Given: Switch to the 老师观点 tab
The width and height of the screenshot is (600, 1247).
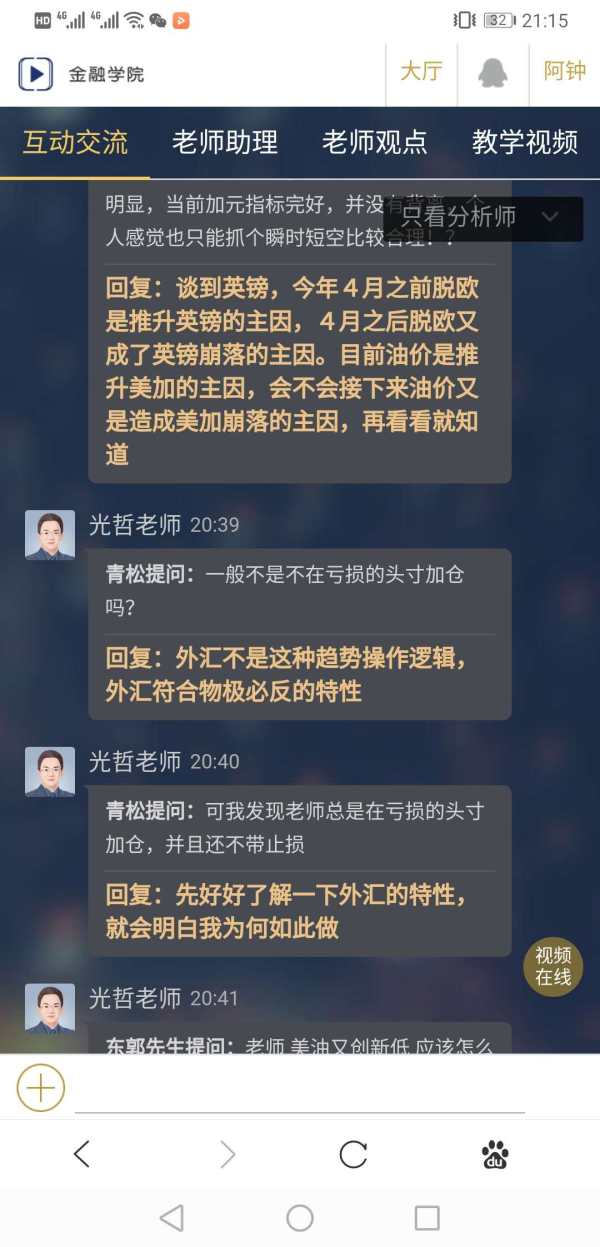Looking at the screenshot, I should click(375, 142).
